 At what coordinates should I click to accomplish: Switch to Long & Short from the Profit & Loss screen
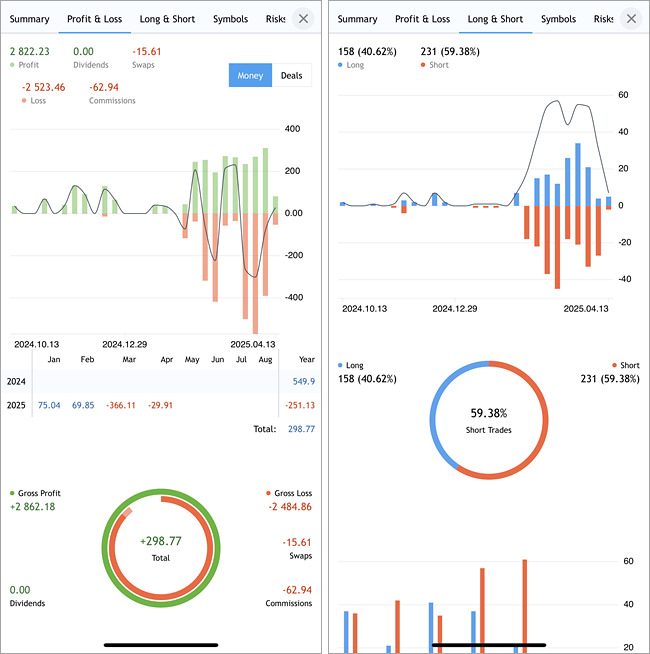[167, 19]
